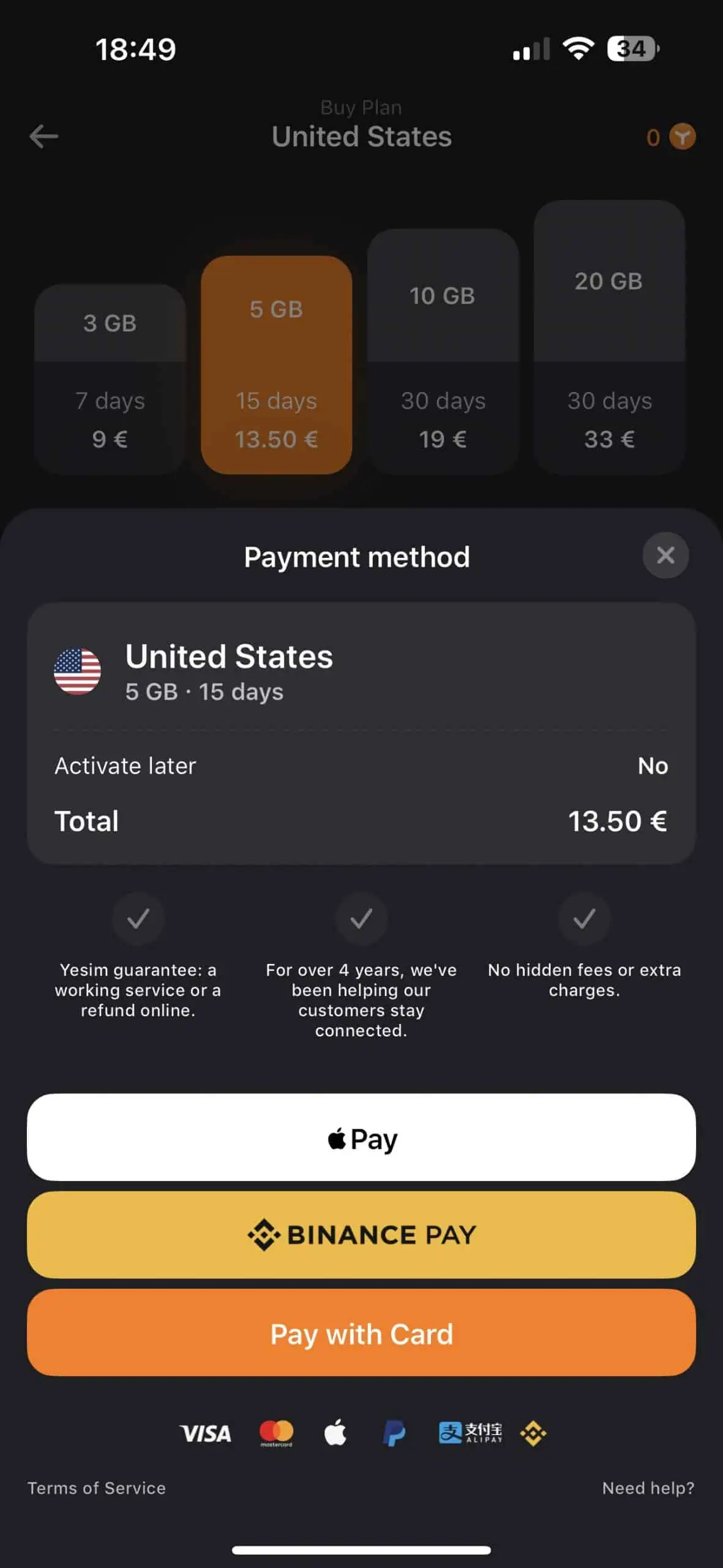Tap the back arrow to return
This screenshot has width=723, height=1568.
tap(43, 136)
